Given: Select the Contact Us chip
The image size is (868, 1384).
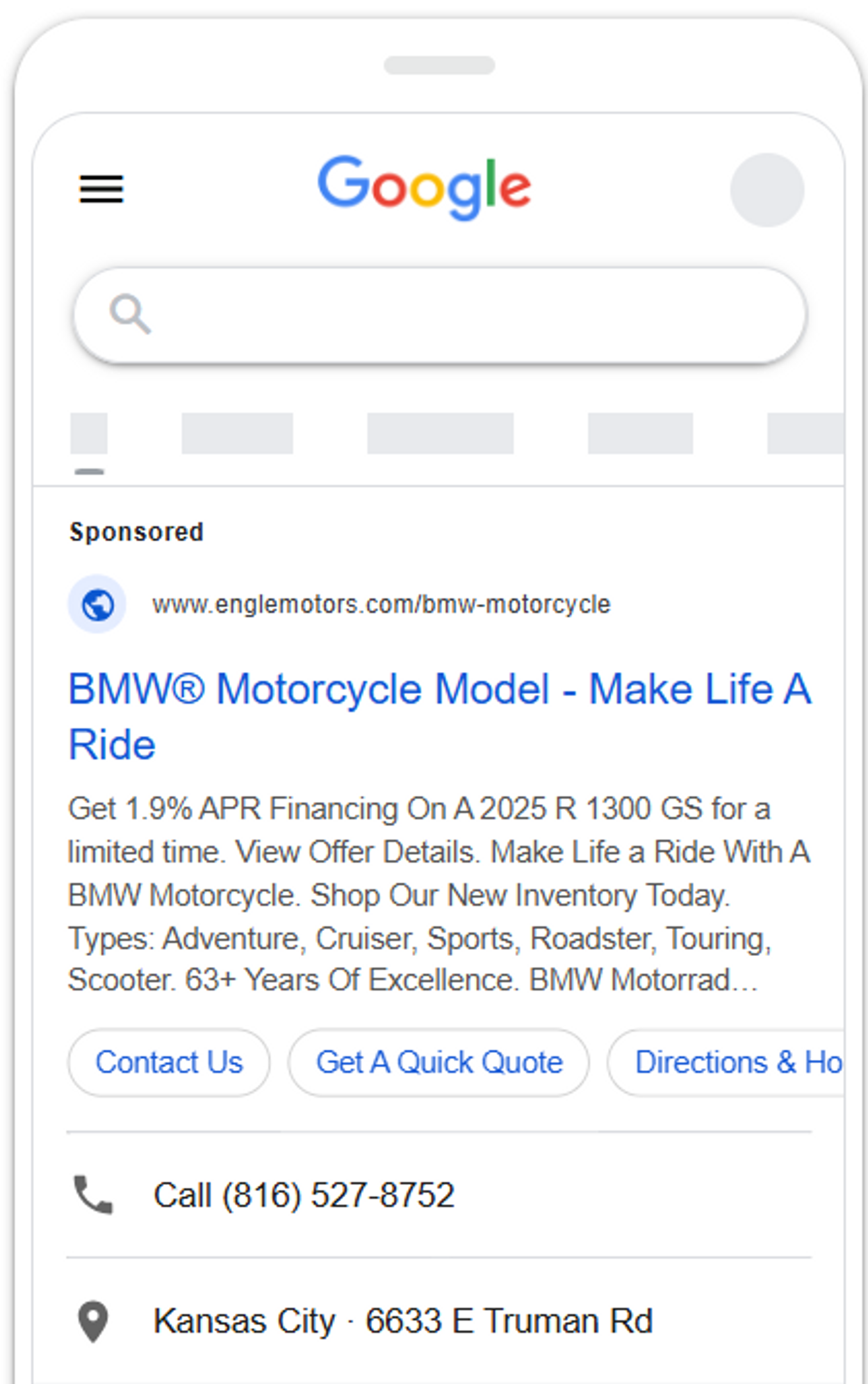Looking at the screenshot, I should tap(169, 1062).
